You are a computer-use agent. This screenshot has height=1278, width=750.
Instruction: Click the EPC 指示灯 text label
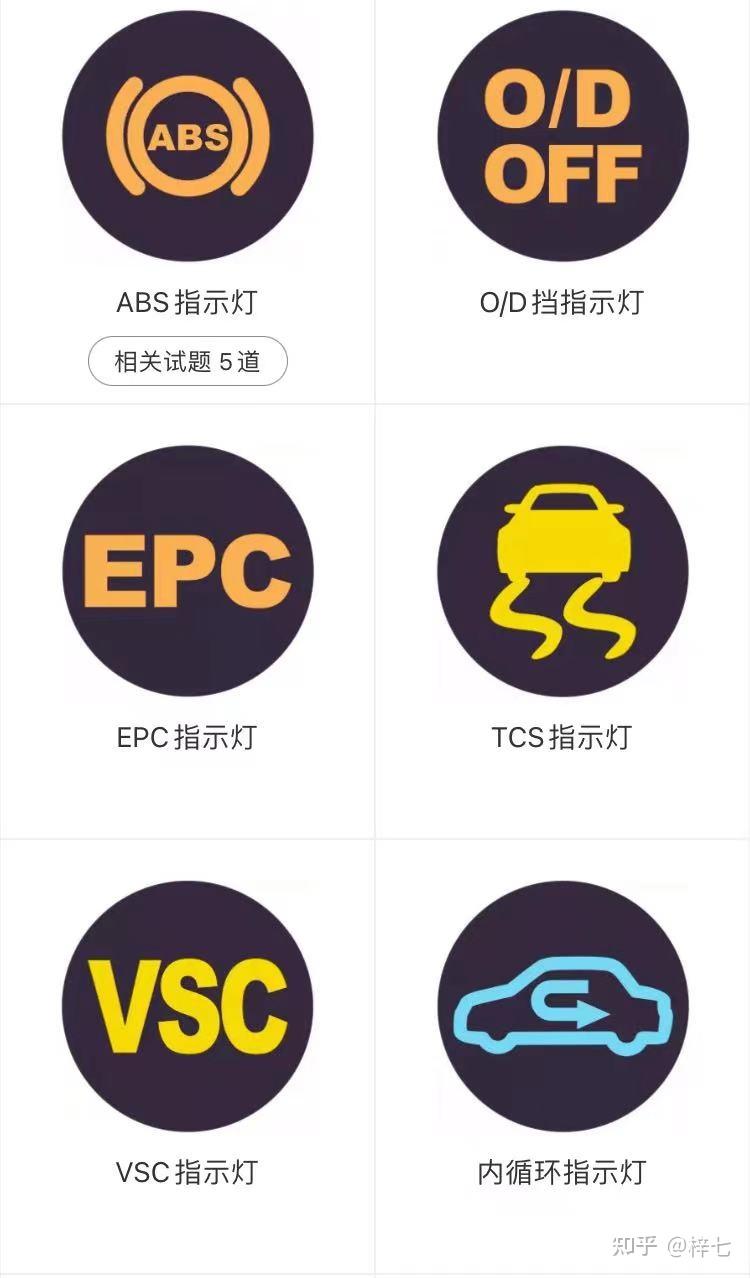click(187, 737)
